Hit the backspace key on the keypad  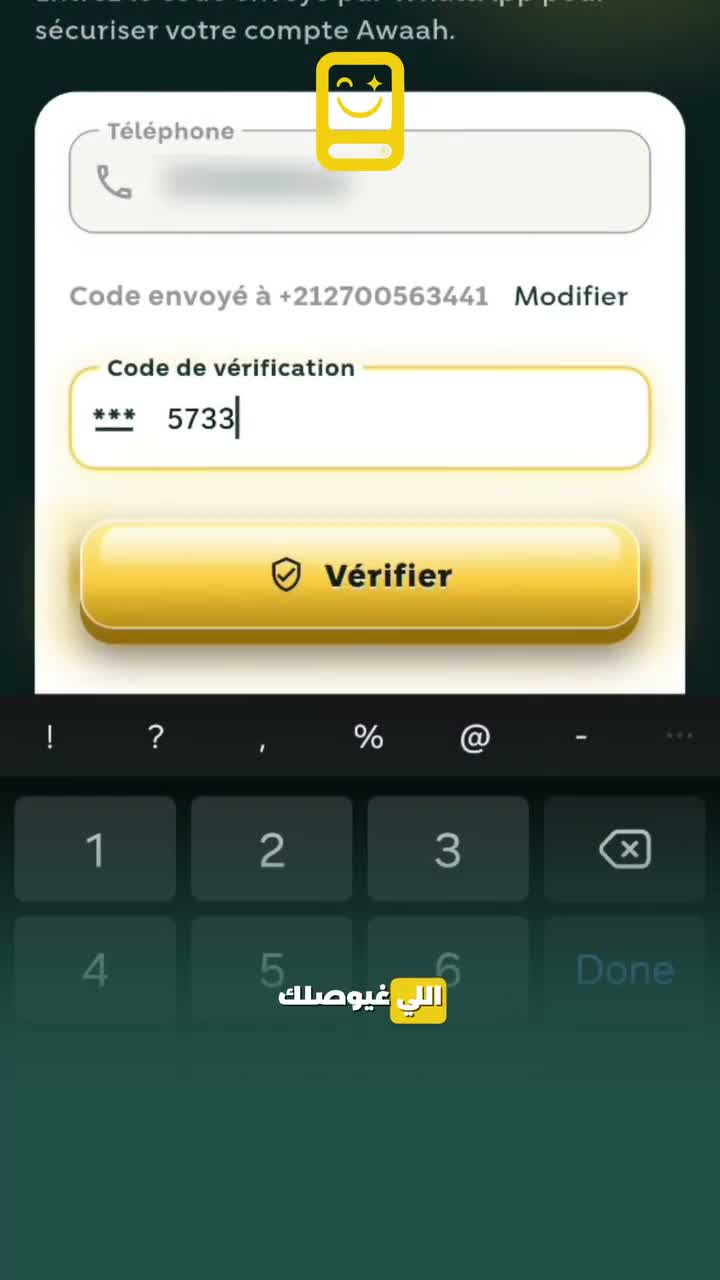click(625, 850)
